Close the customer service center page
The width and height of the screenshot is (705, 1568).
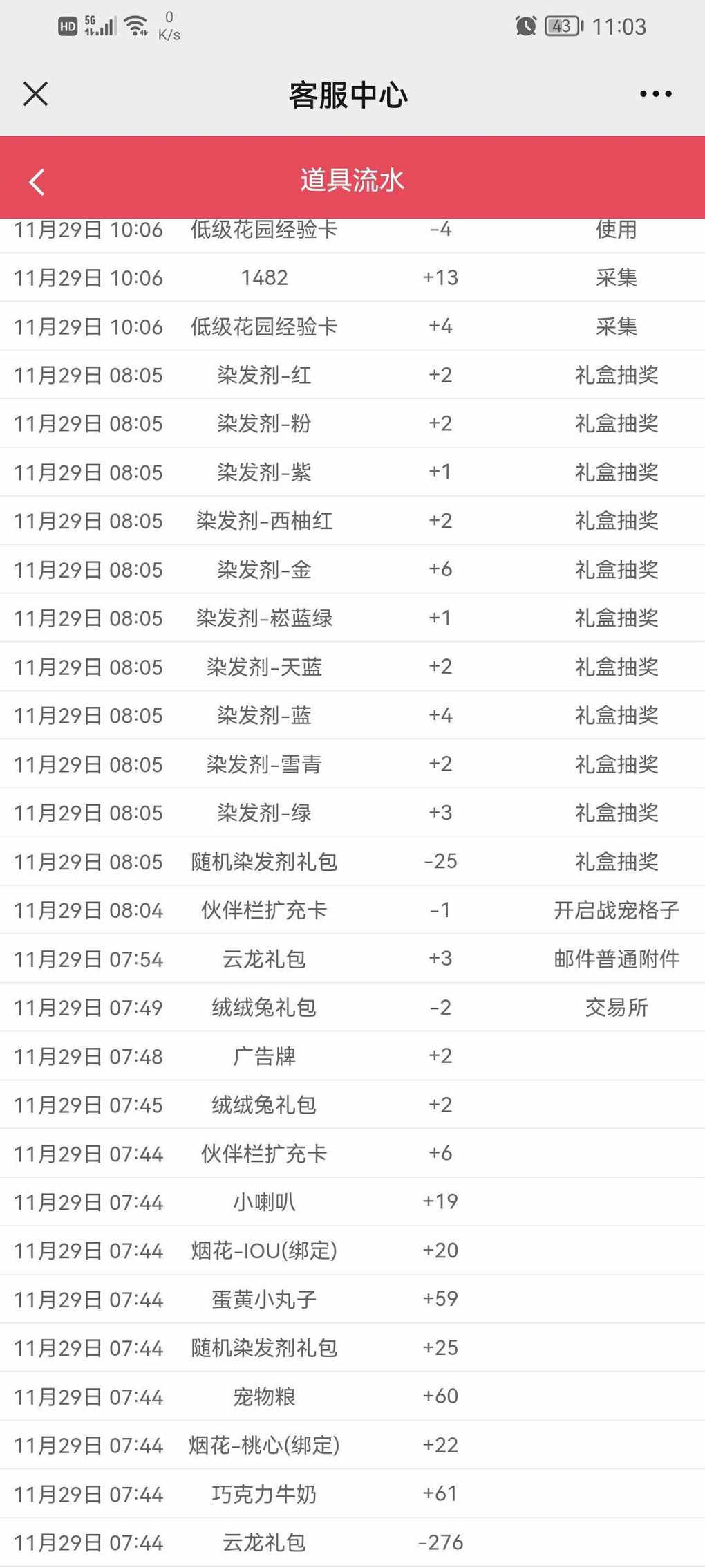pos(35,93)
